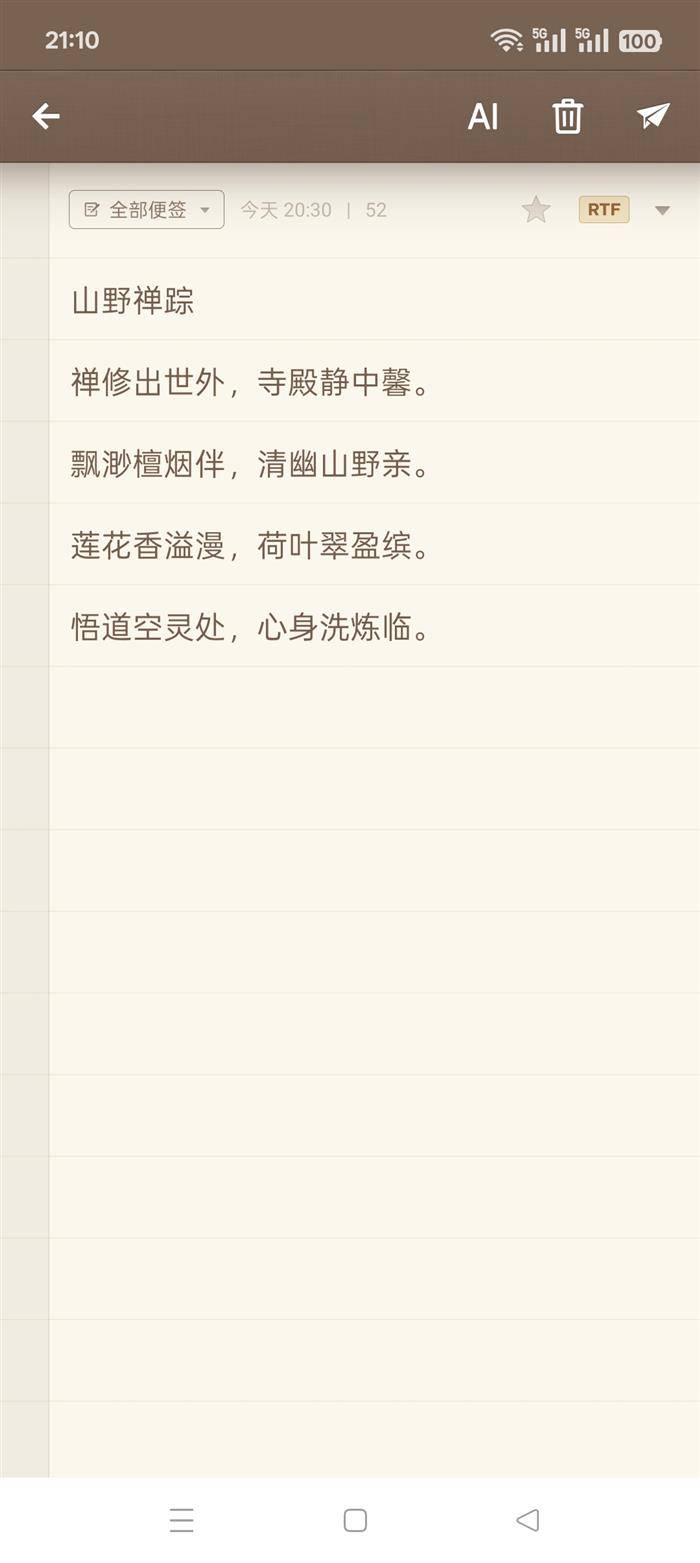Star this note as favorite
This screenshot has height=1563, width=700.
tap(536, 210)
